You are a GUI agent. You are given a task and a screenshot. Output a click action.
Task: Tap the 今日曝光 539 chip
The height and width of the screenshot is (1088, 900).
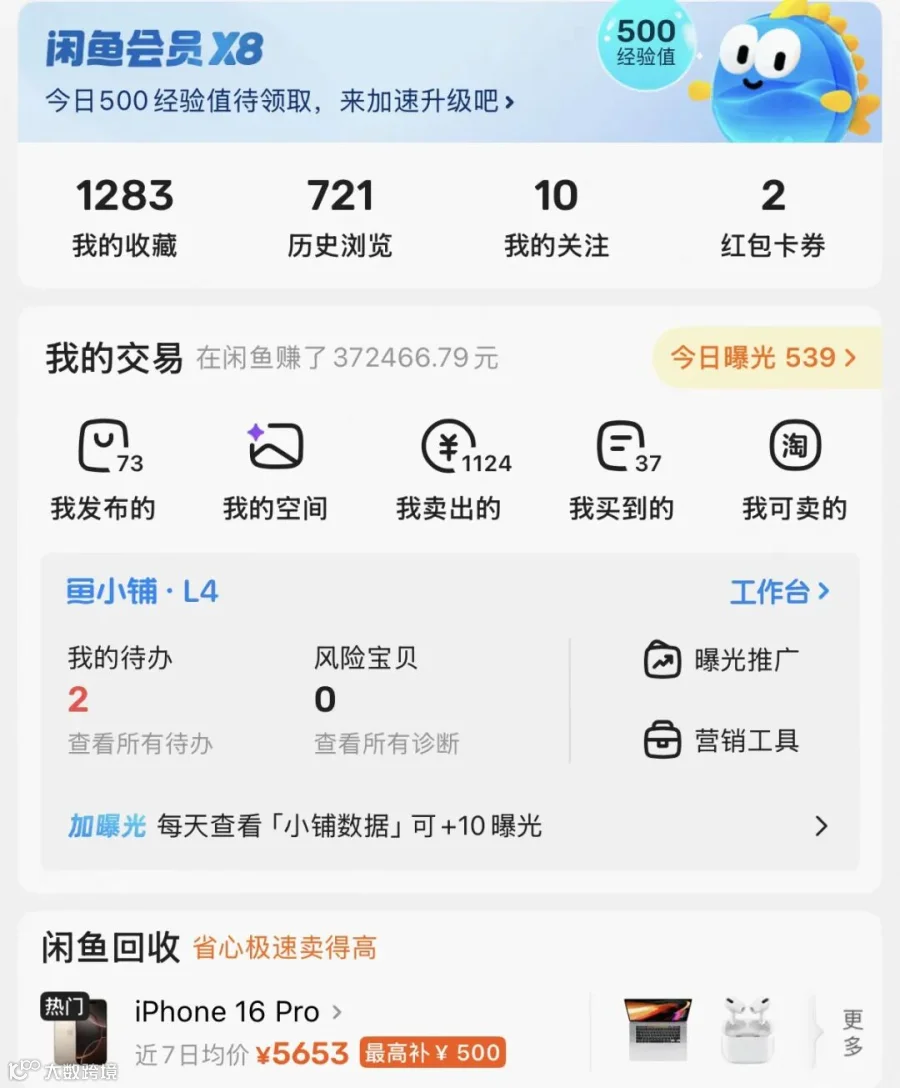pyautogui.click(x=766, y=358)
